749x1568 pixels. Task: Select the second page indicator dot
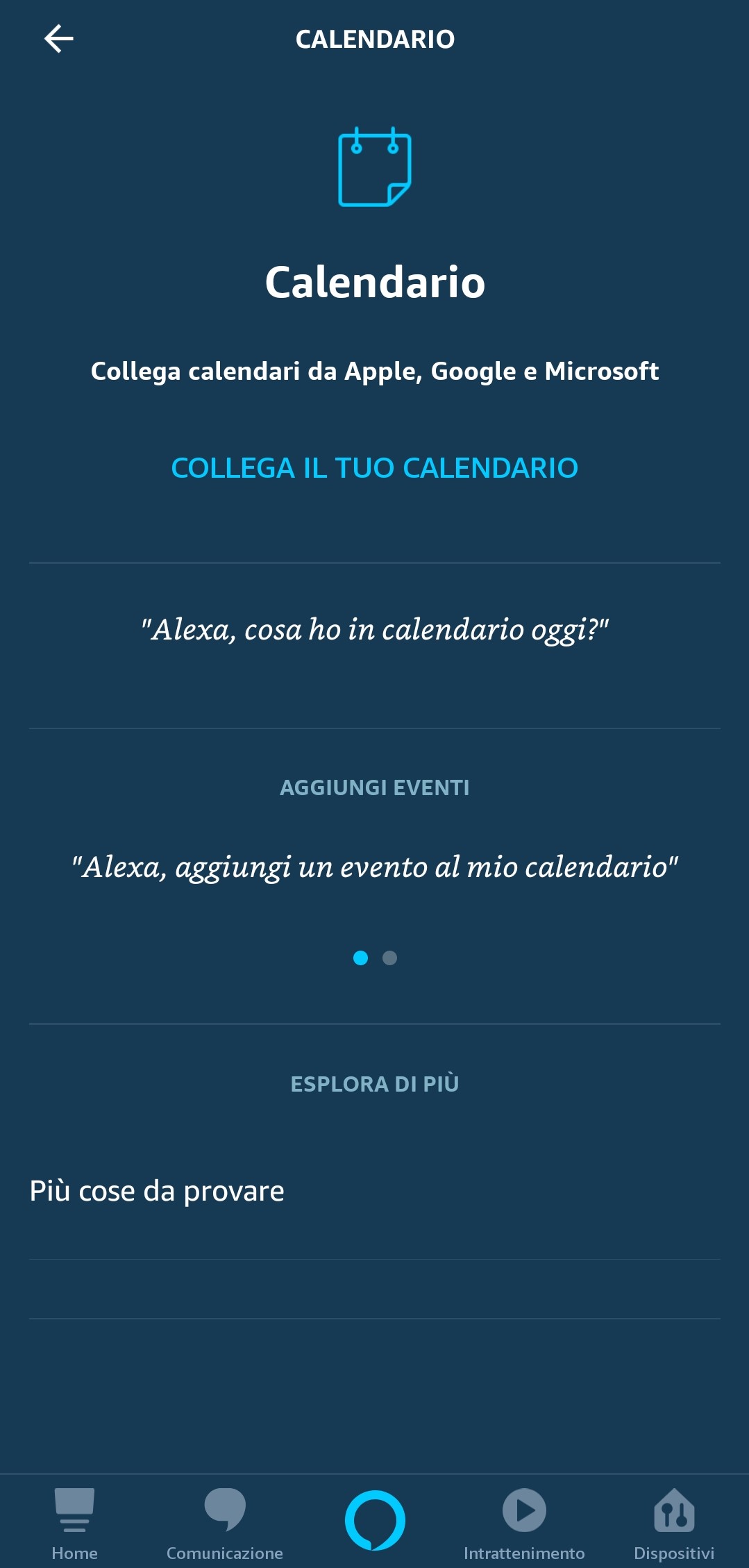click(390, 958)
